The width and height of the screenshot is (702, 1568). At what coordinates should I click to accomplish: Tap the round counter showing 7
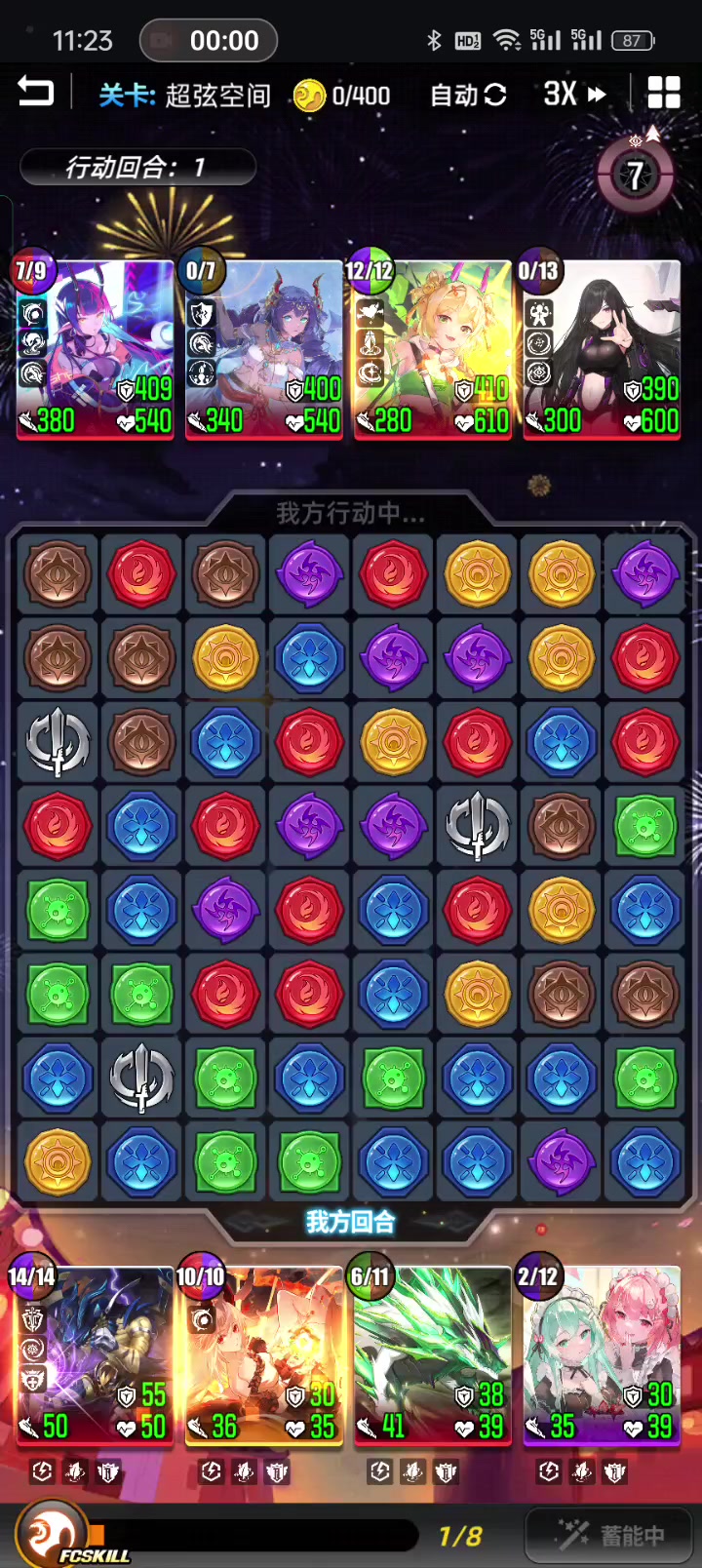pos(636,175)
